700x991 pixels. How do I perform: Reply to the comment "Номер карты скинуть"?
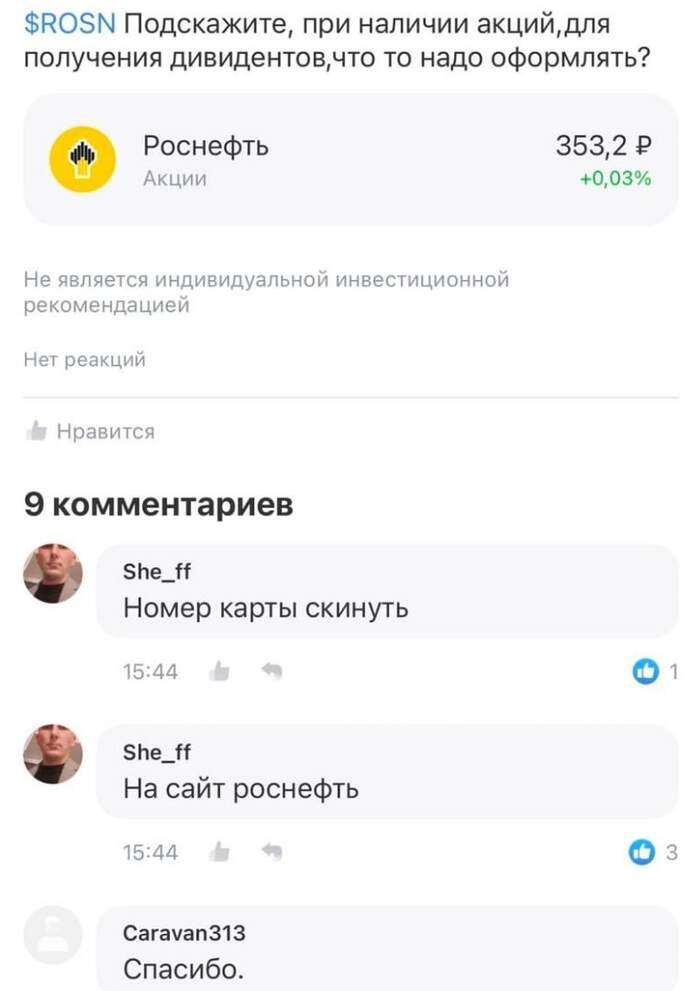[271, 672]
